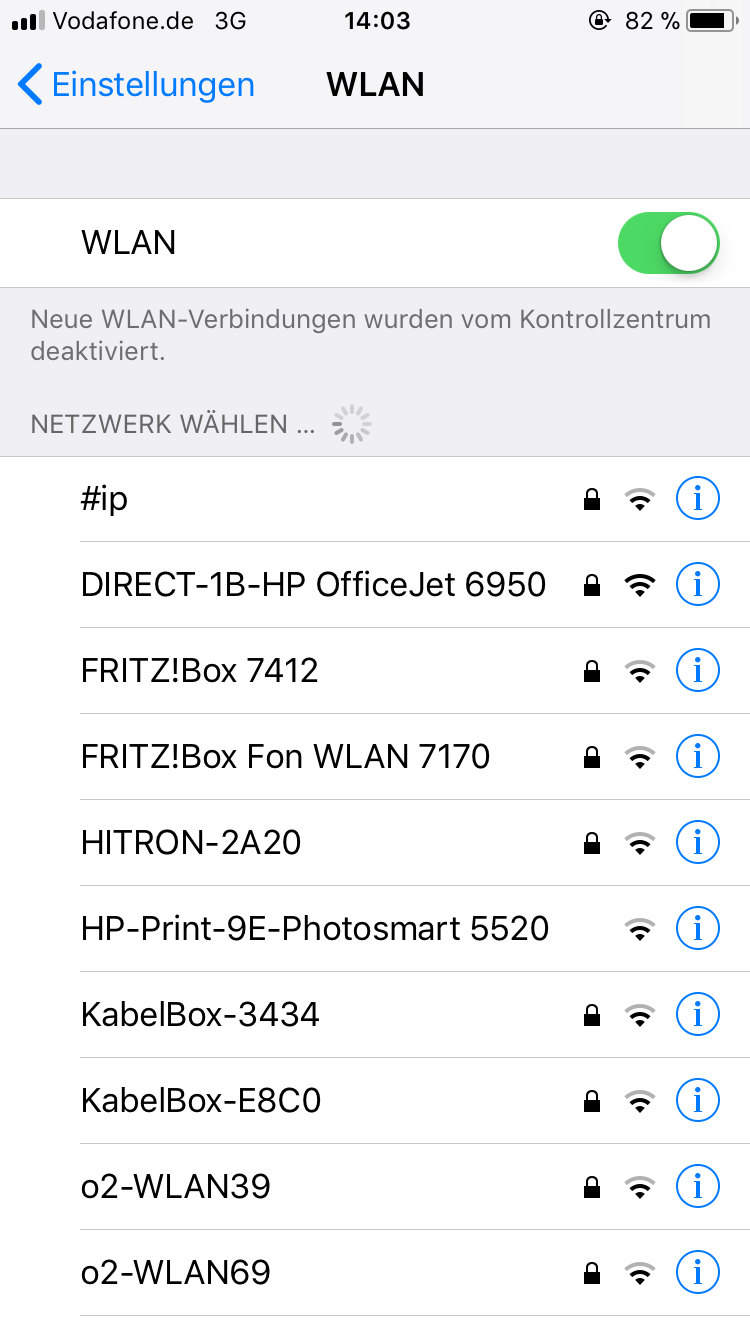Connect to the #ip network
This screenshot has width=750, height=1334.
tap(375, 499)
